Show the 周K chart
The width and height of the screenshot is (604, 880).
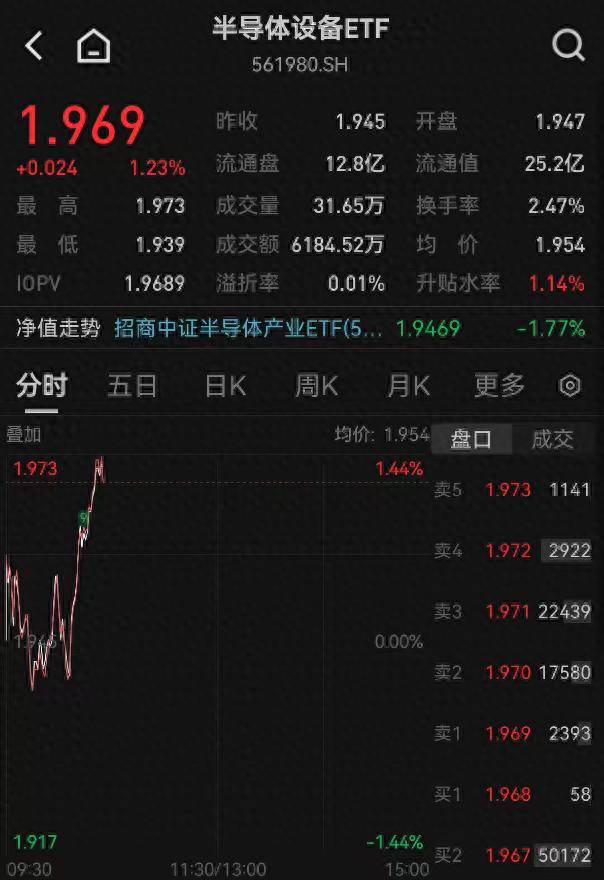click(316, 386)
